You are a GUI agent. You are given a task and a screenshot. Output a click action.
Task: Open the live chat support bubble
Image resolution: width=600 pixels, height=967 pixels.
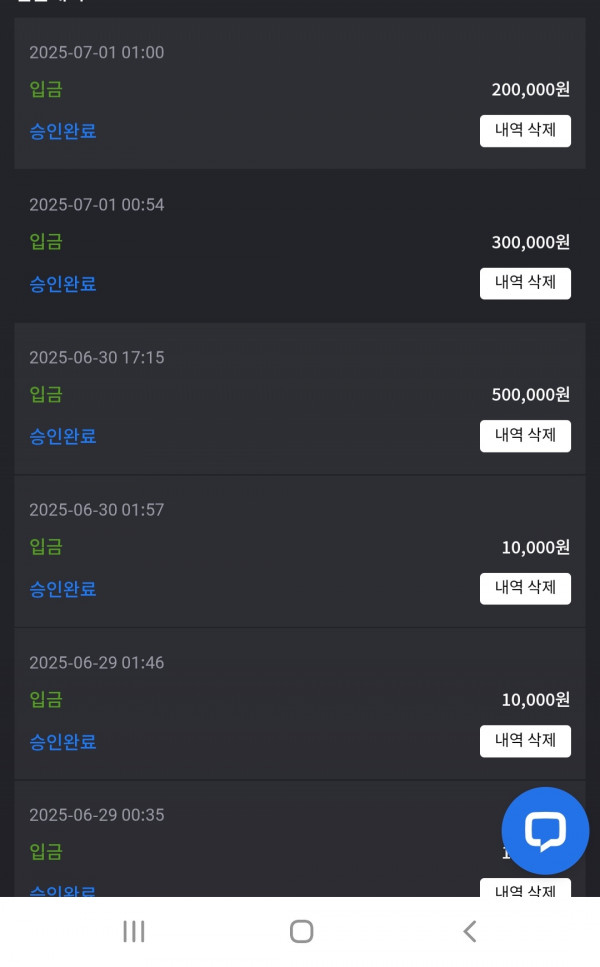(x=545, y=830)
